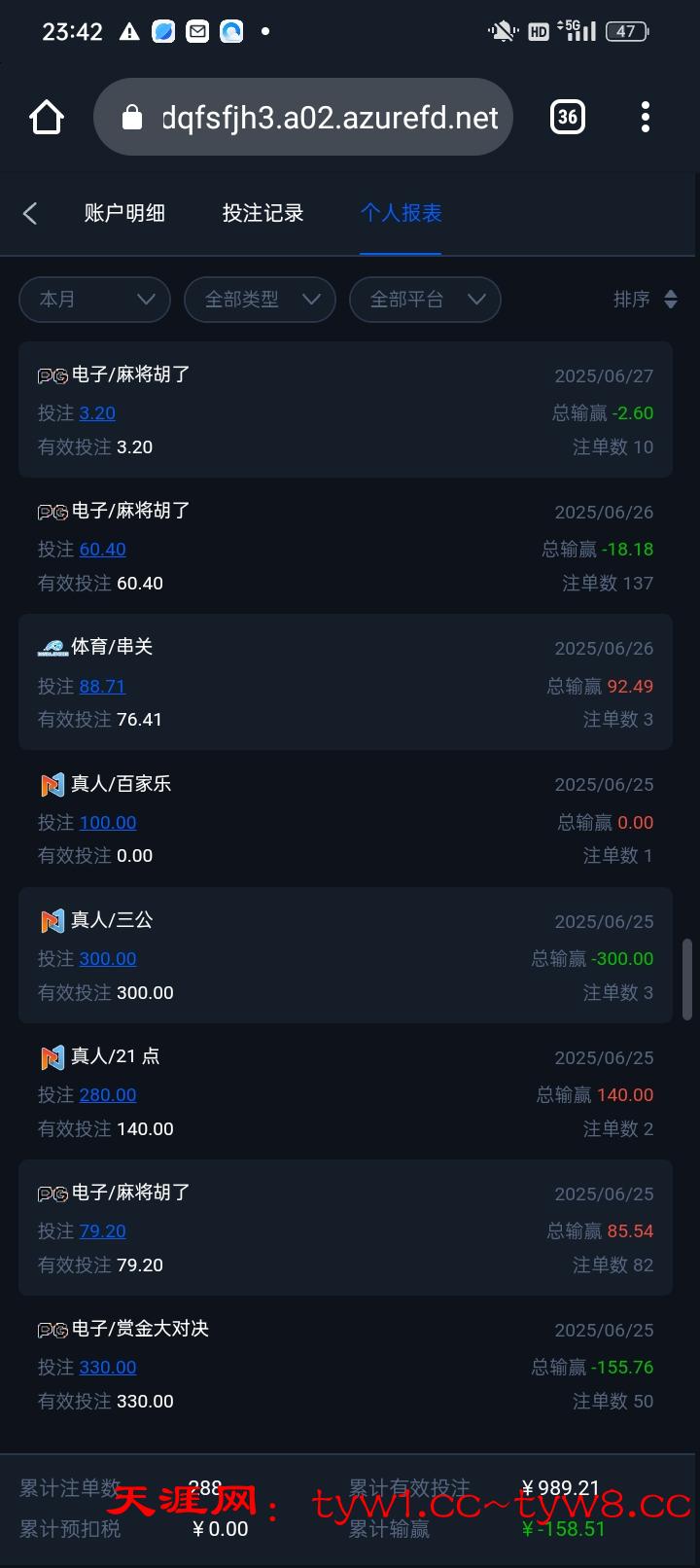This screenshot has width=700, height=1568.
Task: Switch to the 投注记录 tab
Action: coord(262,213)
